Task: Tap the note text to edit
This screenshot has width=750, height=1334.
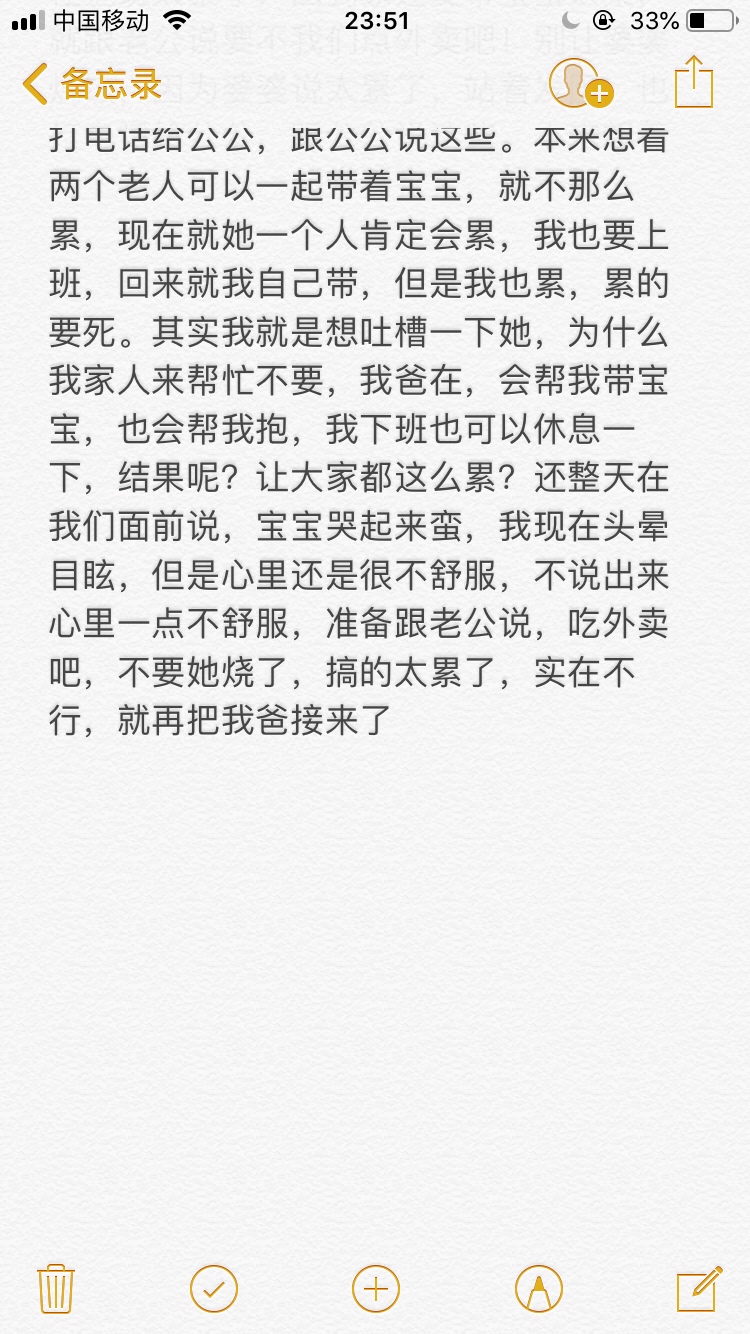Action: click(x=360, y=450)
